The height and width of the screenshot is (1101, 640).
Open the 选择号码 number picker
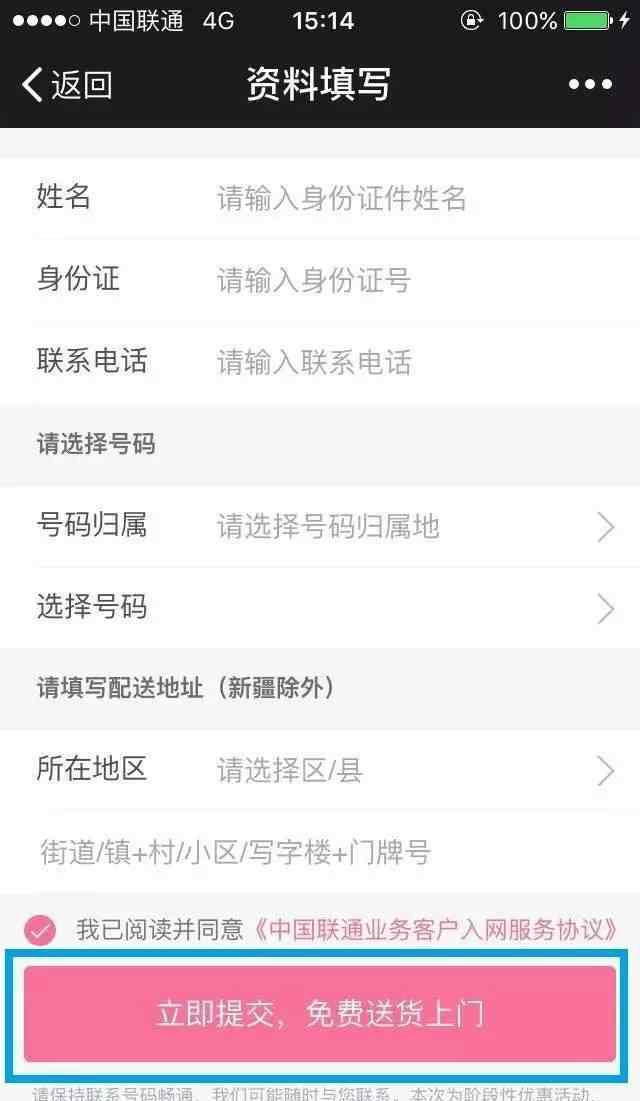click(320, 608)
